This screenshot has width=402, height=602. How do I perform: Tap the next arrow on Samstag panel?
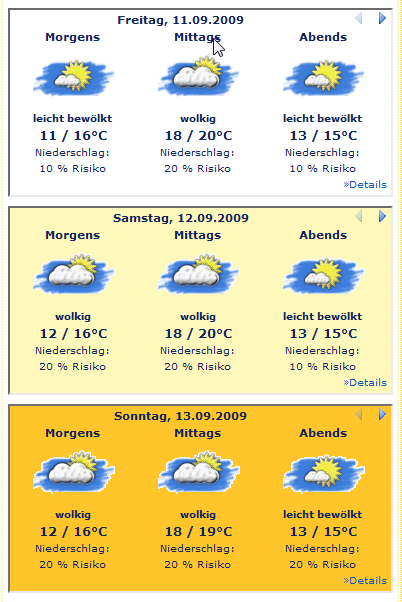(x=382, y=216)
